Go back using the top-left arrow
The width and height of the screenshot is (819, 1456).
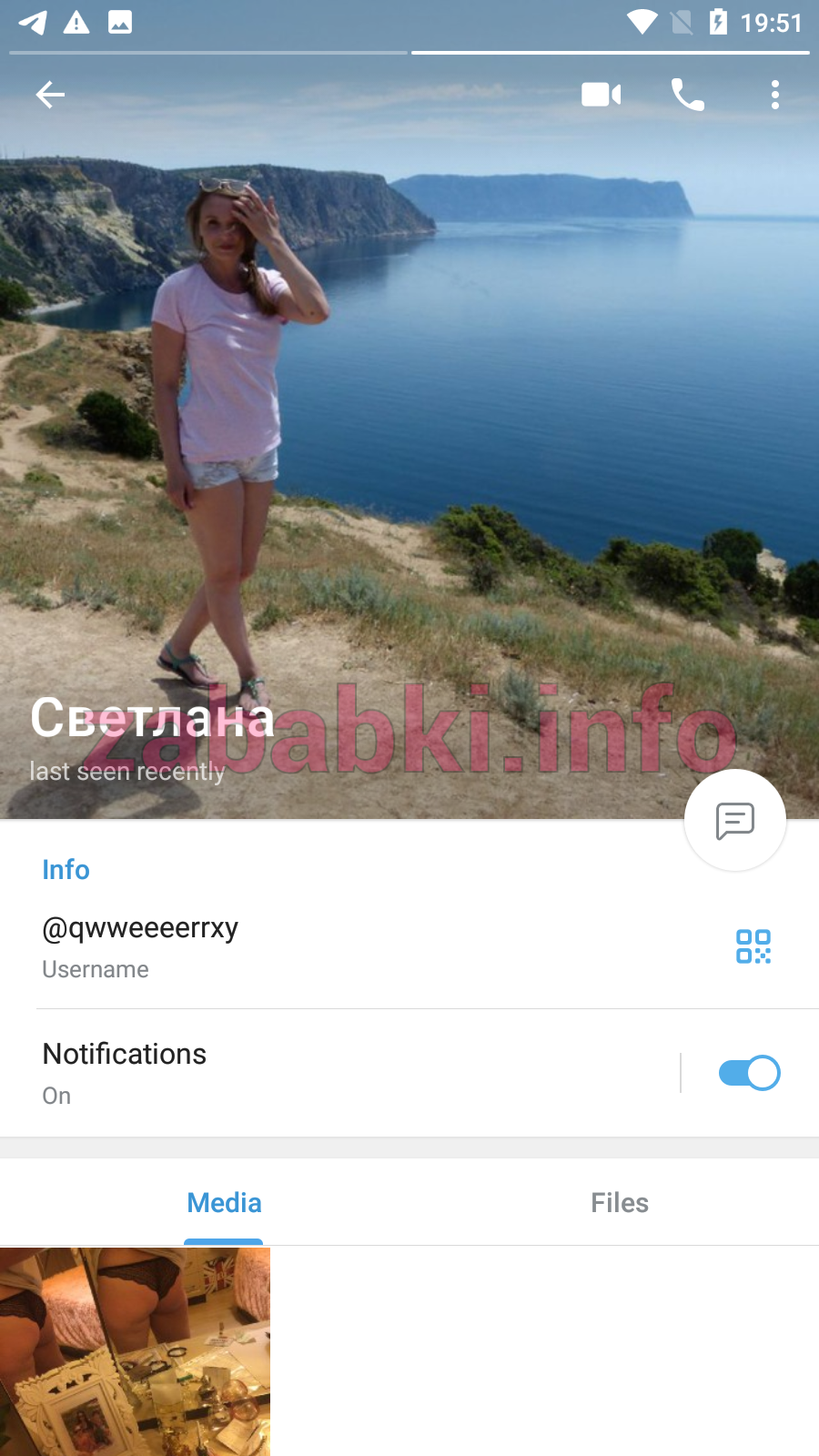point(50,94)
